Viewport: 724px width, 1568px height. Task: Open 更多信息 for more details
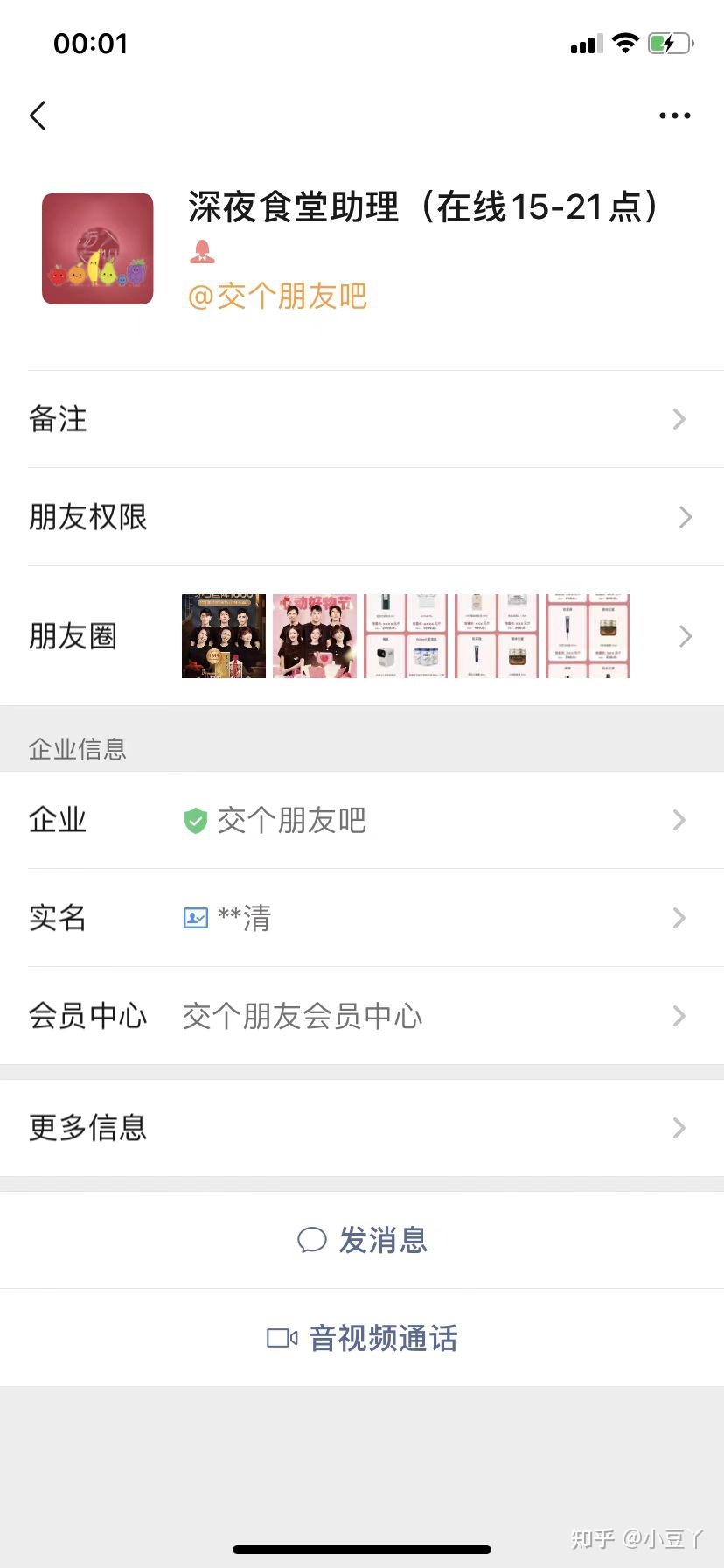click(x=362, y=1128)
